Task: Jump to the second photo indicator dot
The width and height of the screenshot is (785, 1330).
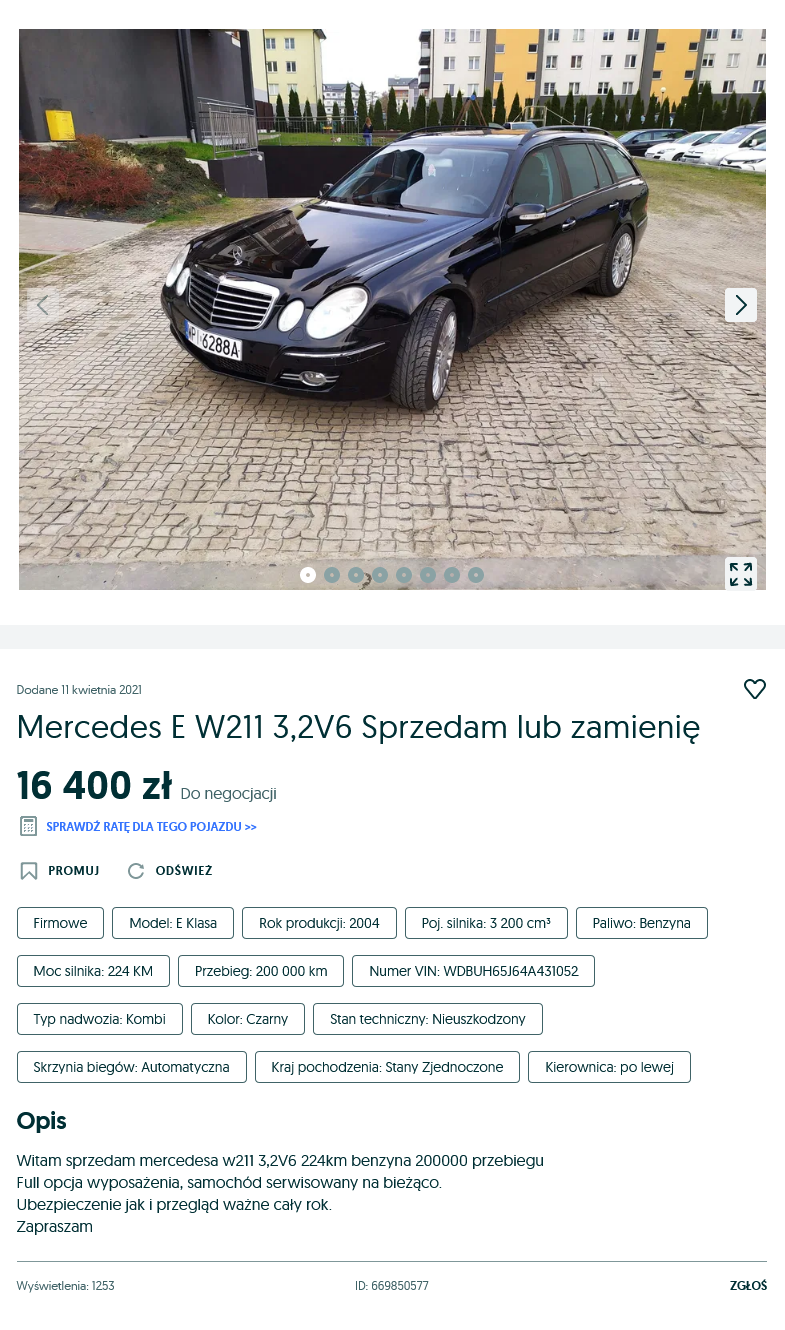Action: point(332,575)
